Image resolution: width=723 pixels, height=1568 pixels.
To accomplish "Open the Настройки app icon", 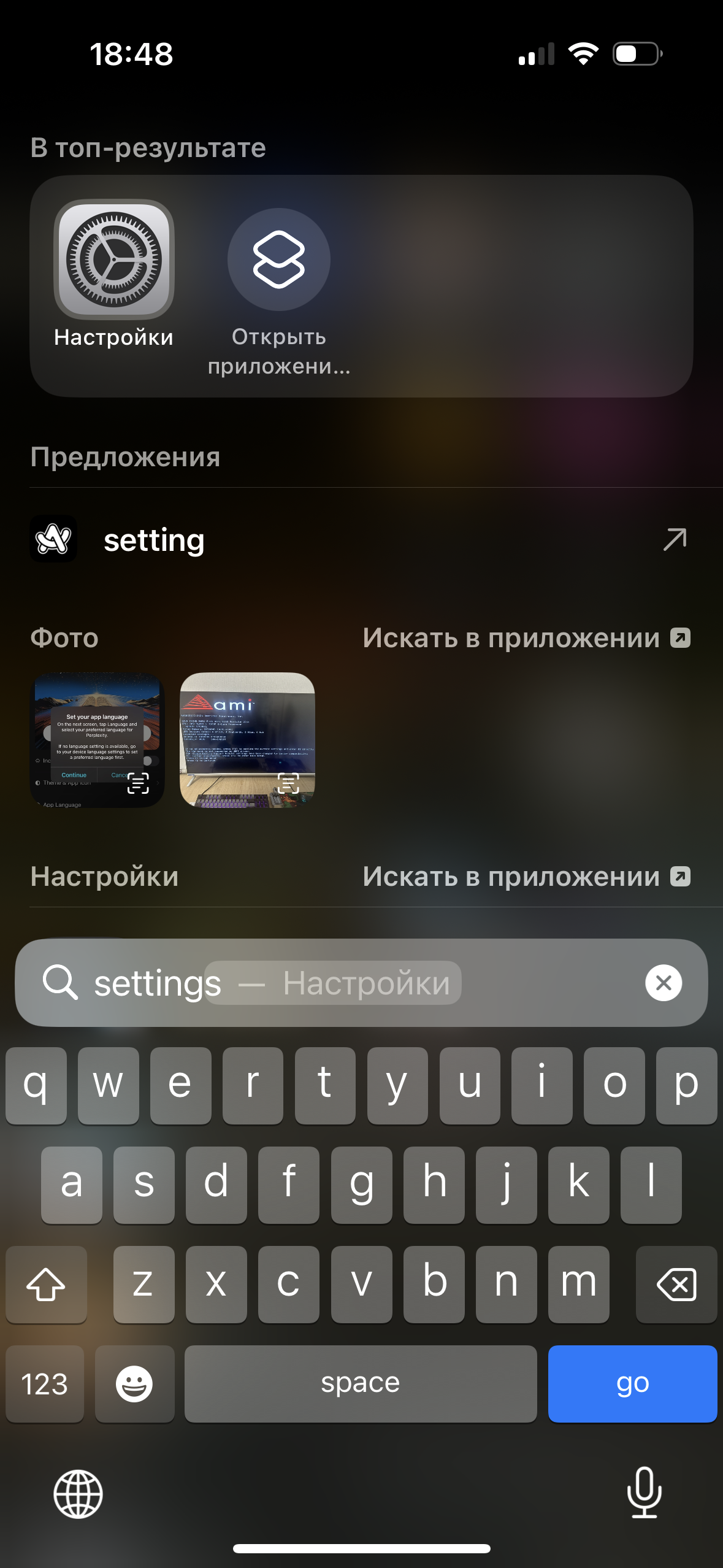I will coord(114,259).
